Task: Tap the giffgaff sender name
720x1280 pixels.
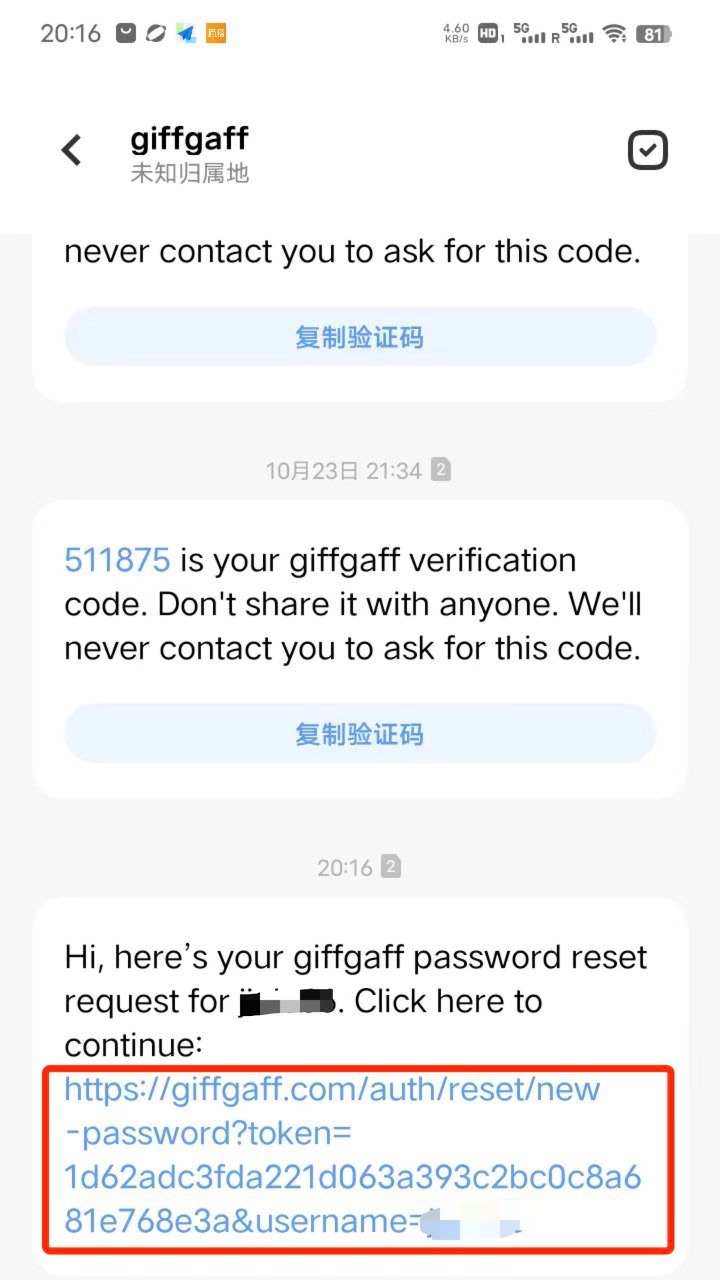Action: click(189, 138)
